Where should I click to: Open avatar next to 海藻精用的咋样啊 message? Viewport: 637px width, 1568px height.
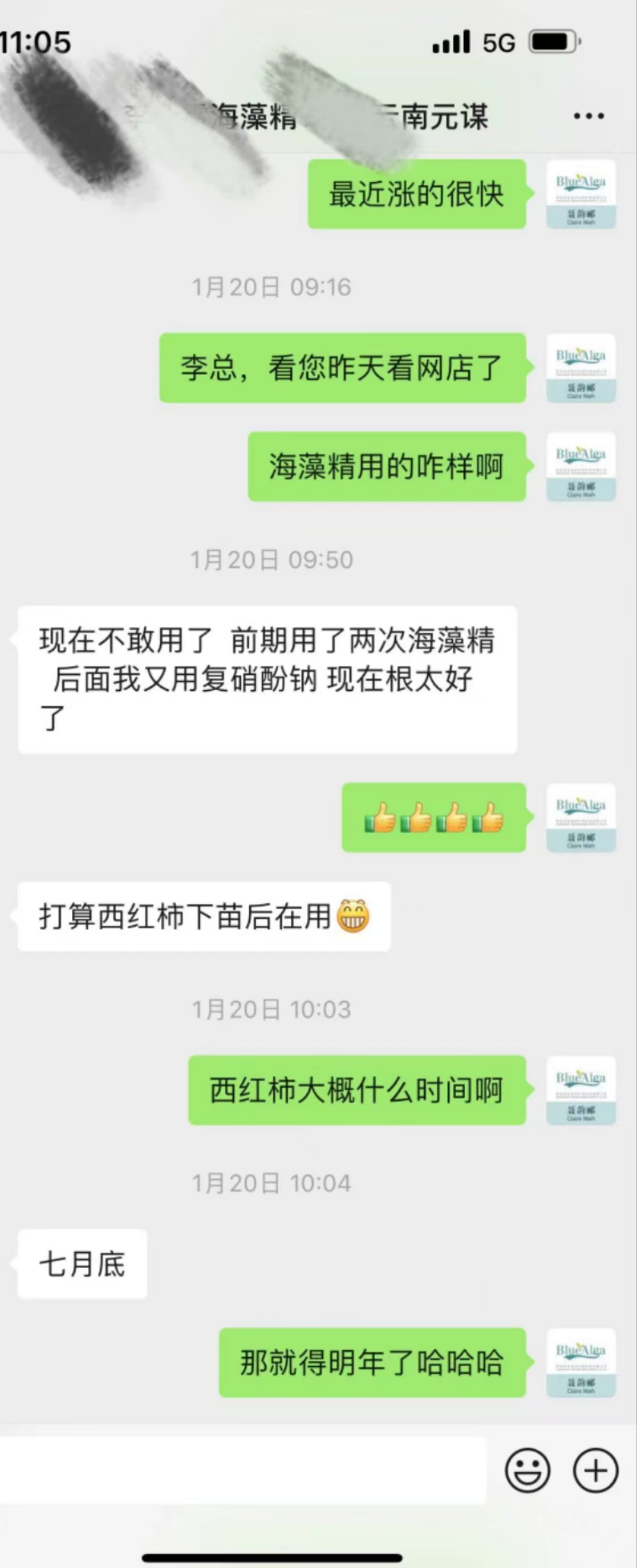[x=581, y=467]
